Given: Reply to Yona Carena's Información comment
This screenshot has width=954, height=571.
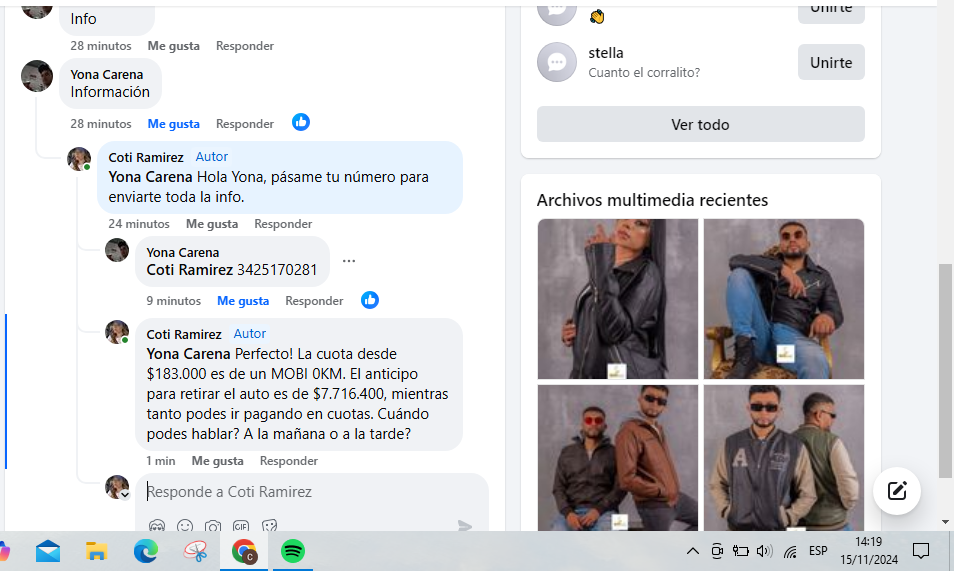Looking at the screenshot, I should click(244, 124).
